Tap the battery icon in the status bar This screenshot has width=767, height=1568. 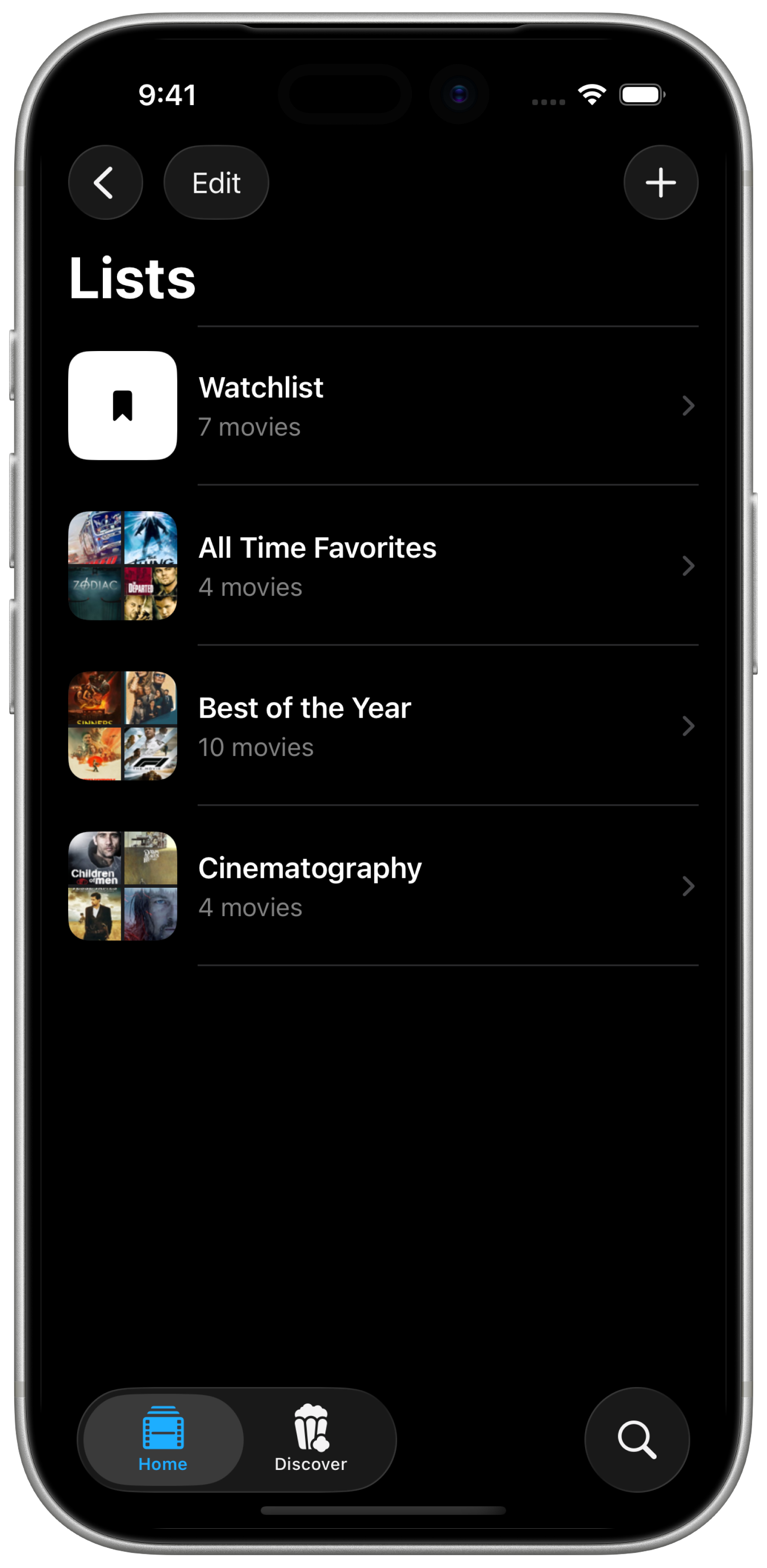pos(643,94)
